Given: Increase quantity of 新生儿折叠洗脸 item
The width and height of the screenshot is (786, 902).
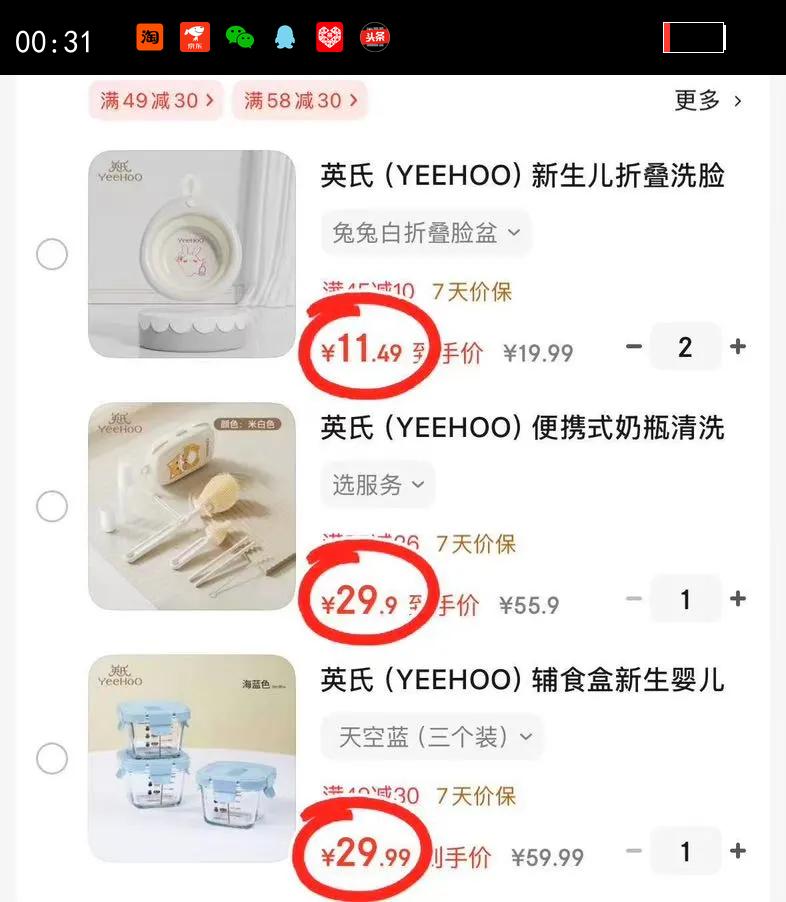Looking at the screenshot, I should click(738, 347).
